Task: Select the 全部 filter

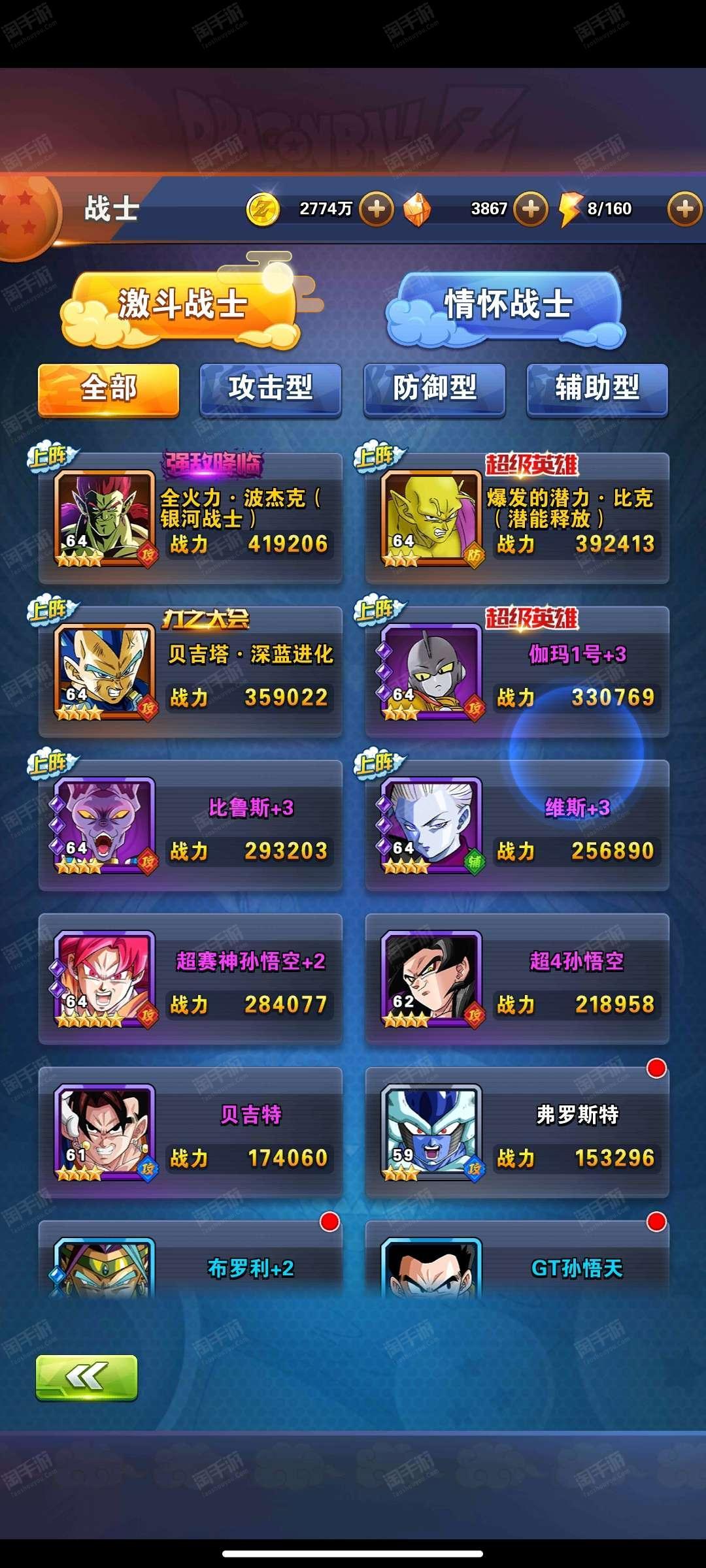Action: click(x=109, y=389)
